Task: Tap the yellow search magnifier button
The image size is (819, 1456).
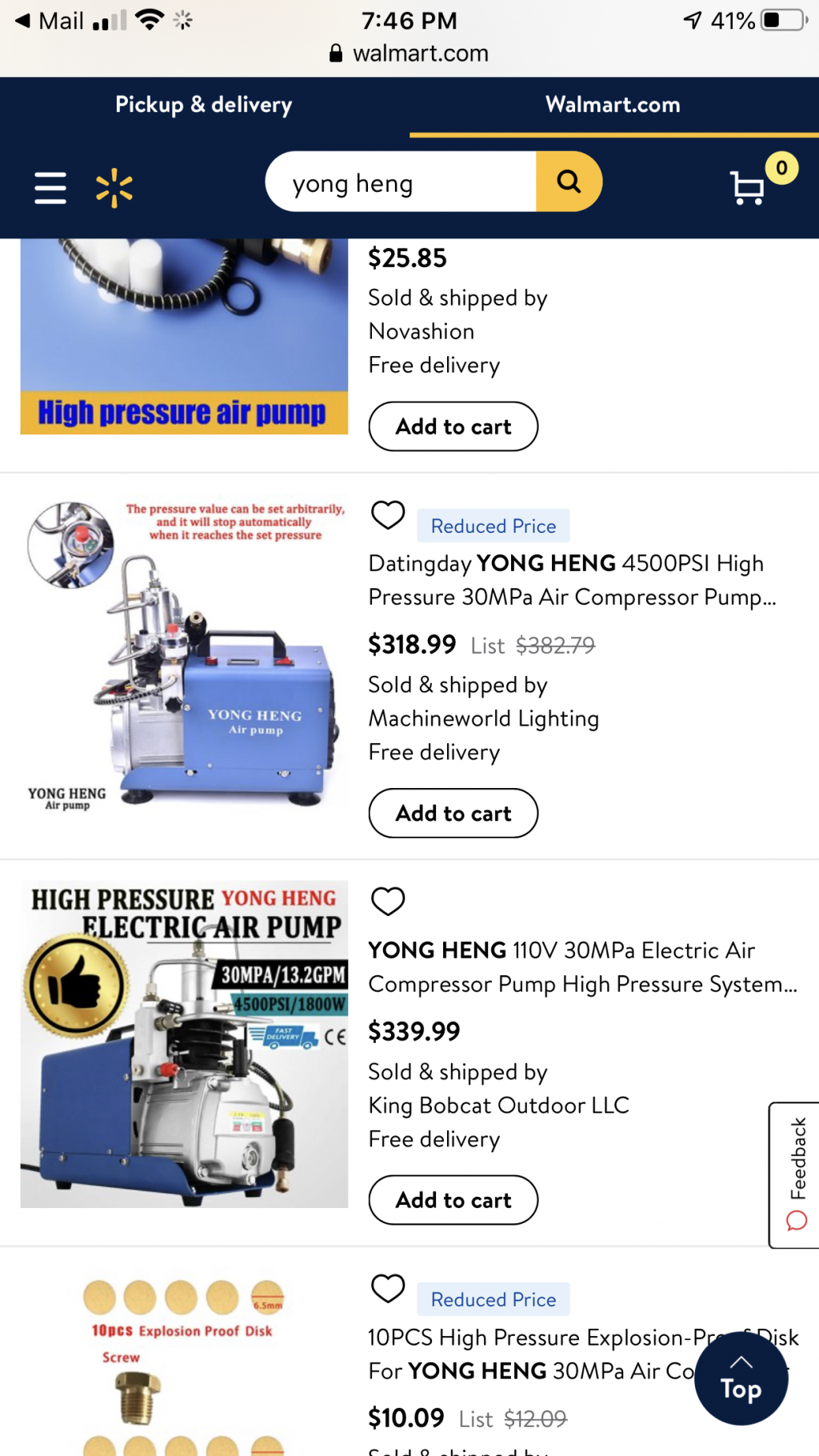Action: pos(569,182)
